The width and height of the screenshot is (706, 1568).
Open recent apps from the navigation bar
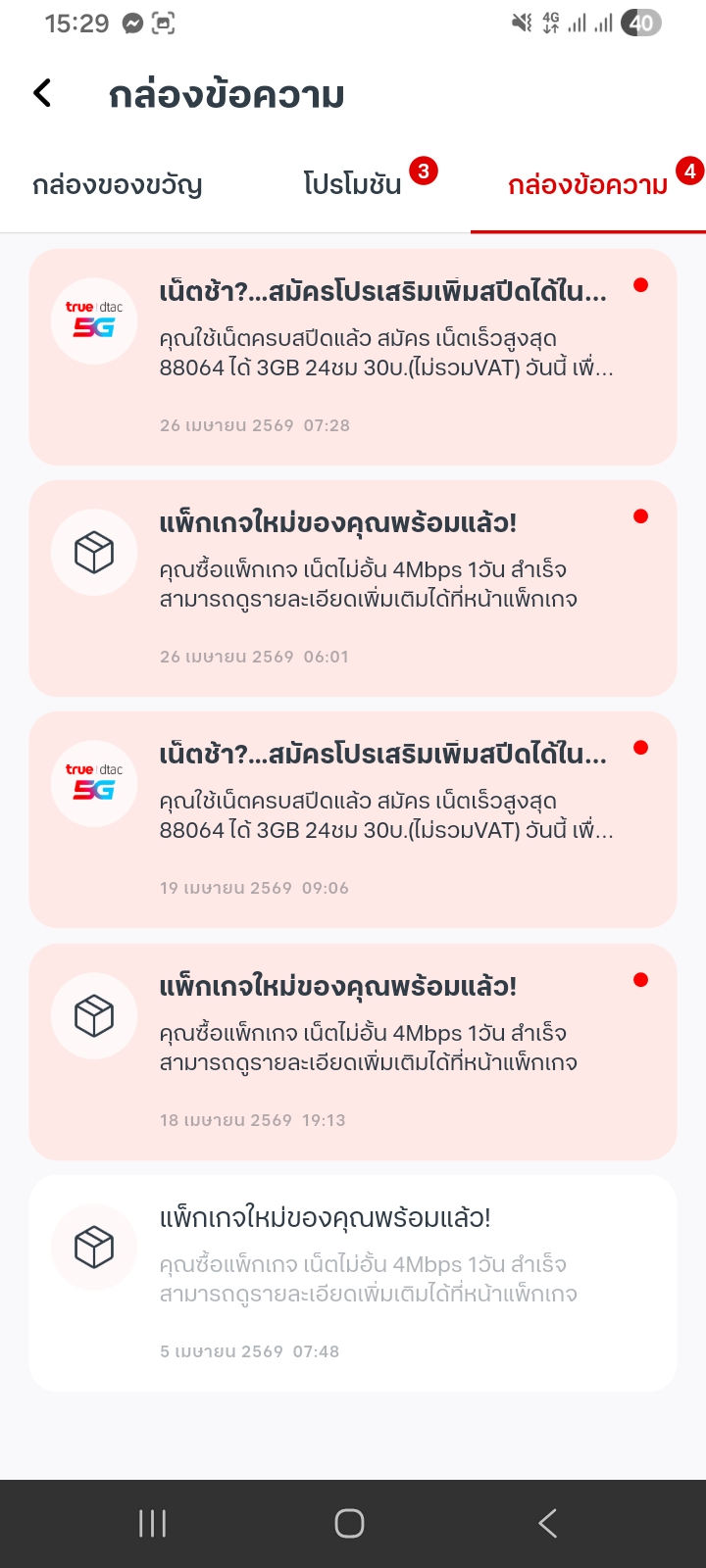(152, 1523)
